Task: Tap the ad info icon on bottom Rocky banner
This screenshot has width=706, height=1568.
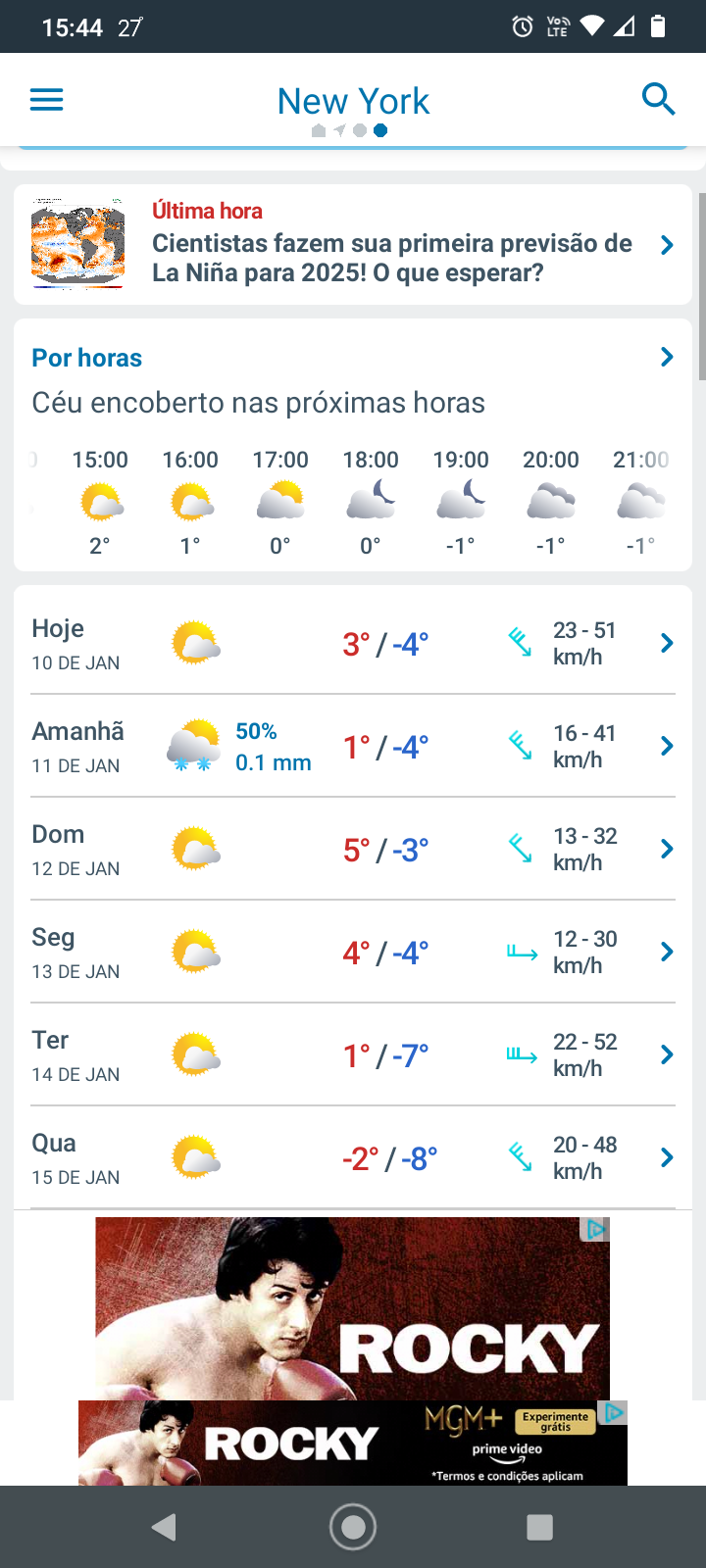Action: pos(615,1412)
